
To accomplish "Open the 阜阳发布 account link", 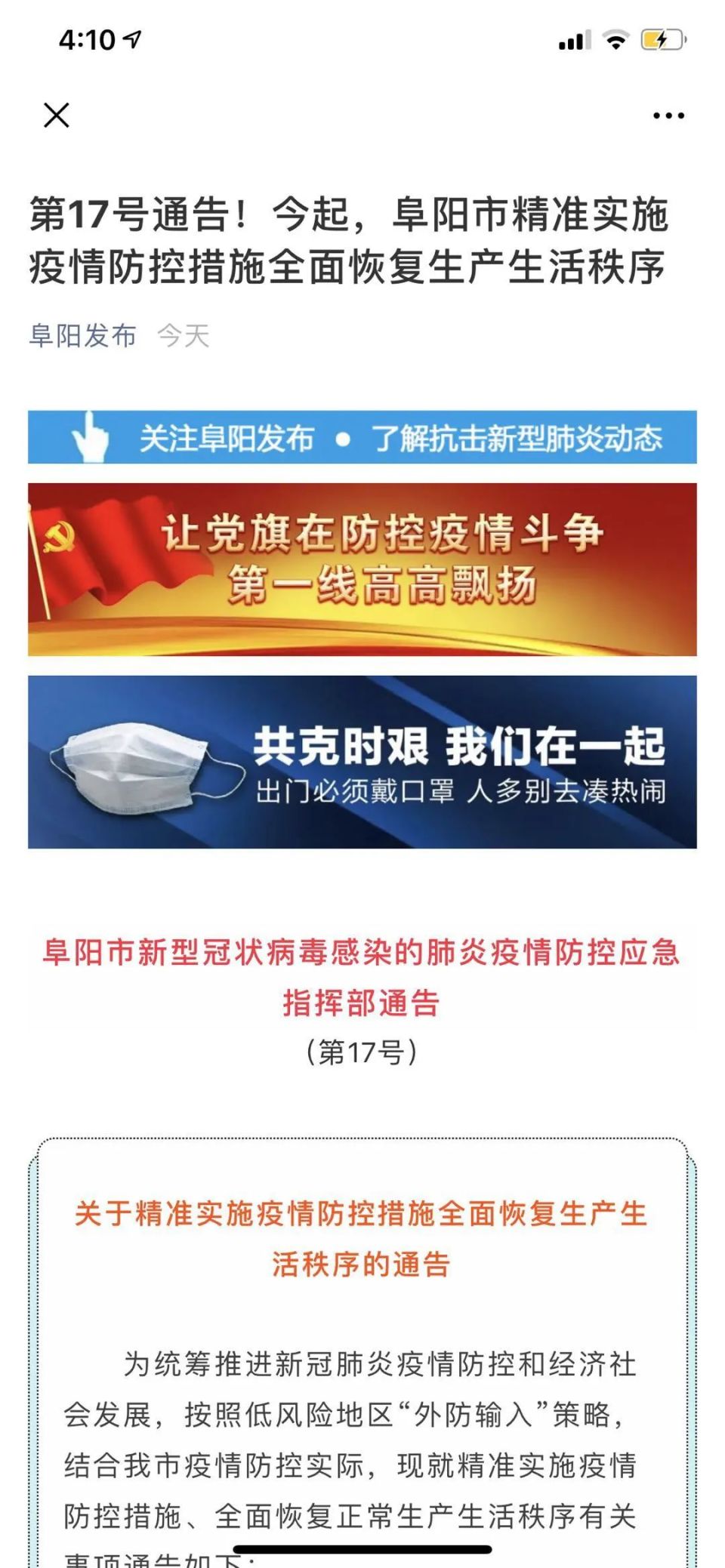I will coord(83,335).
